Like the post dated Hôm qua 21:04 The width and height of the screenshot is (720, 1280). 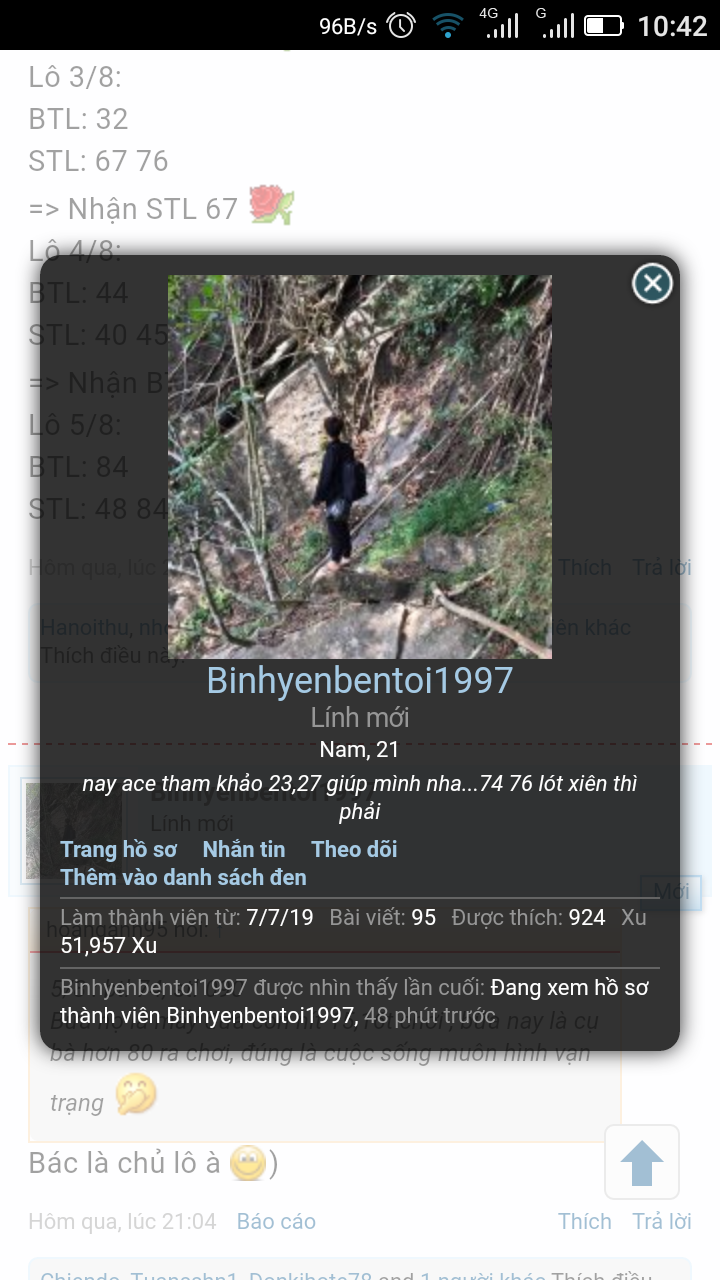pyautogui.click(x=585, y=1221)
